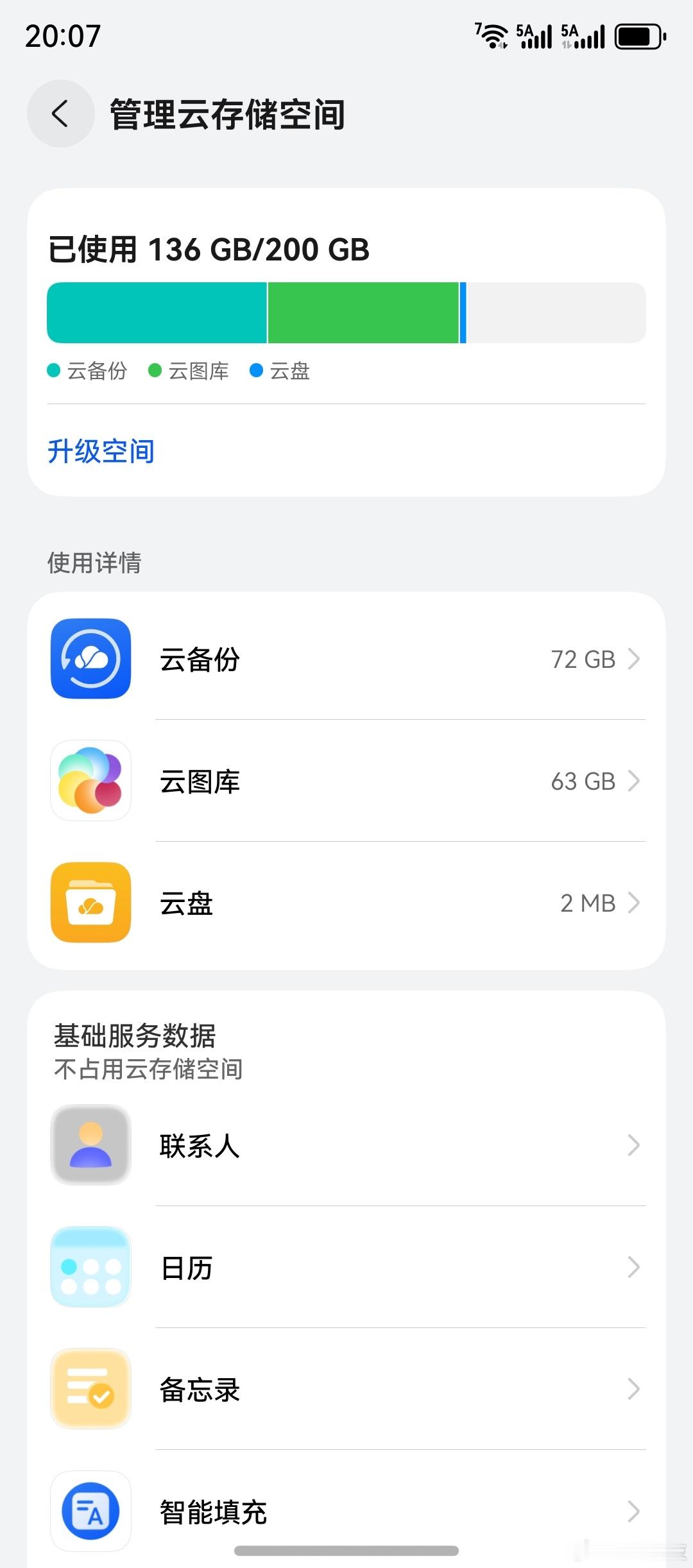Viewport: 693px width, 1568px height.
Task: Open 智能填充 data settings
Action: (x=346, y=1511)
